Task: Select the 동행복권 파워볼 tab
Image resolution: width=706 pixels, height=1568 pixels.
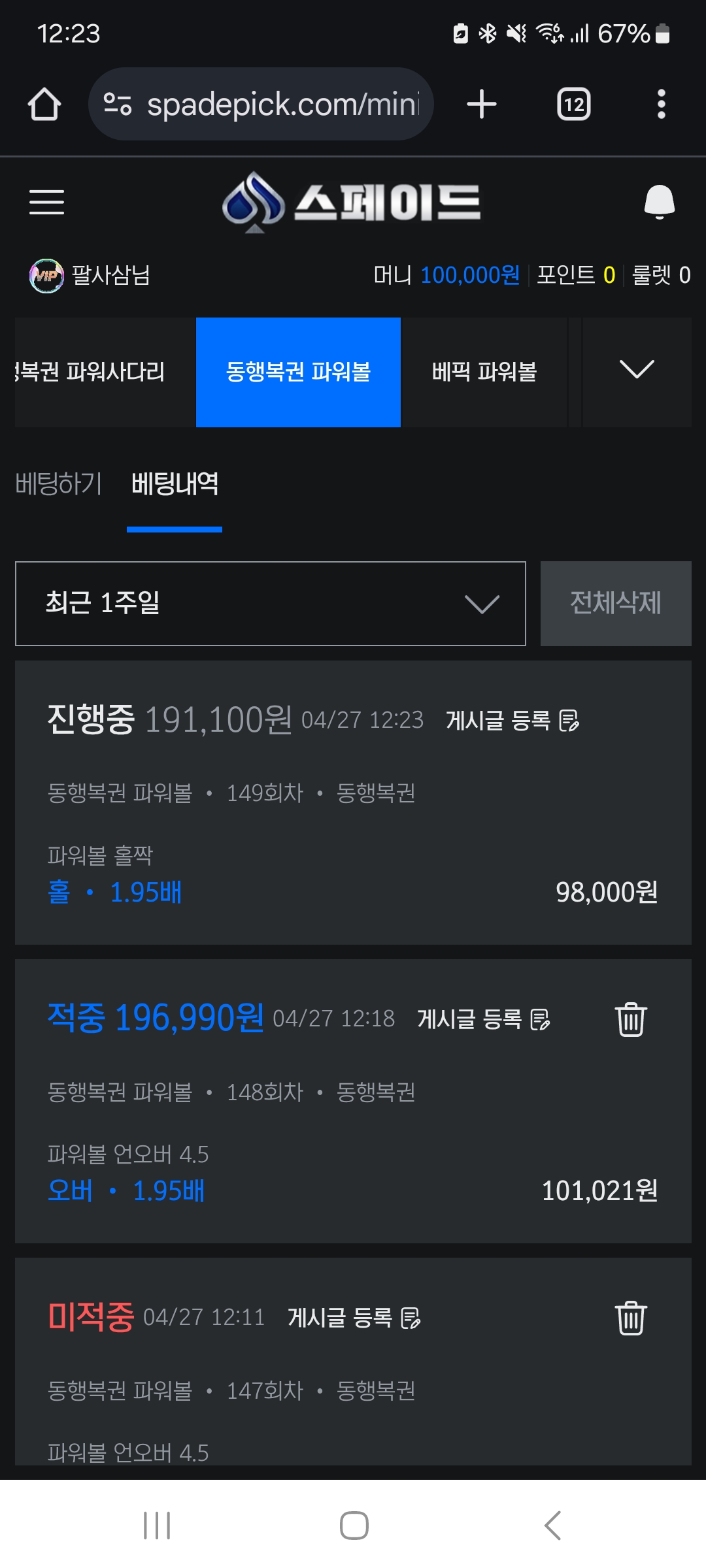Action: (x=298, y=372)
